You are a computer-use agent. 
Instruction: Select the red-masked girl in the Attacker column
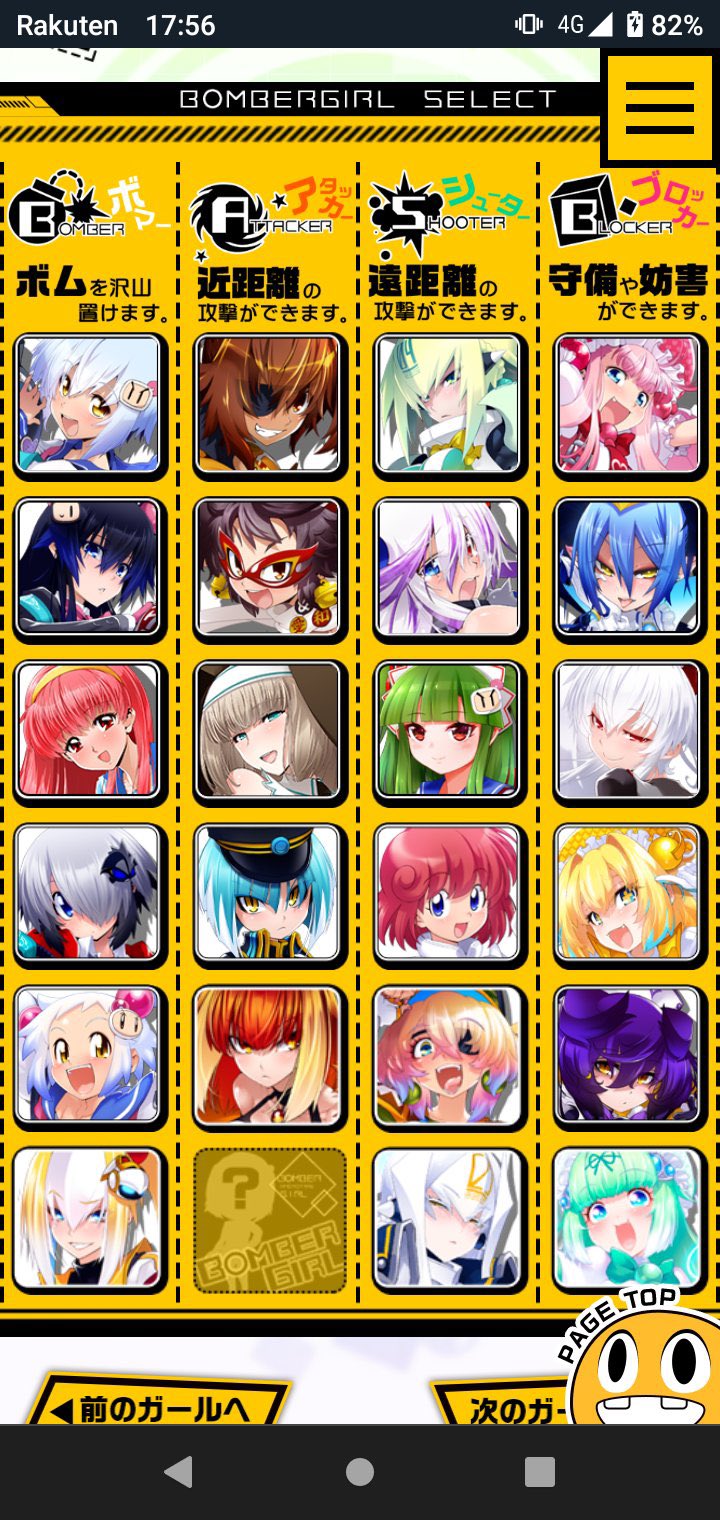[269, 567]
